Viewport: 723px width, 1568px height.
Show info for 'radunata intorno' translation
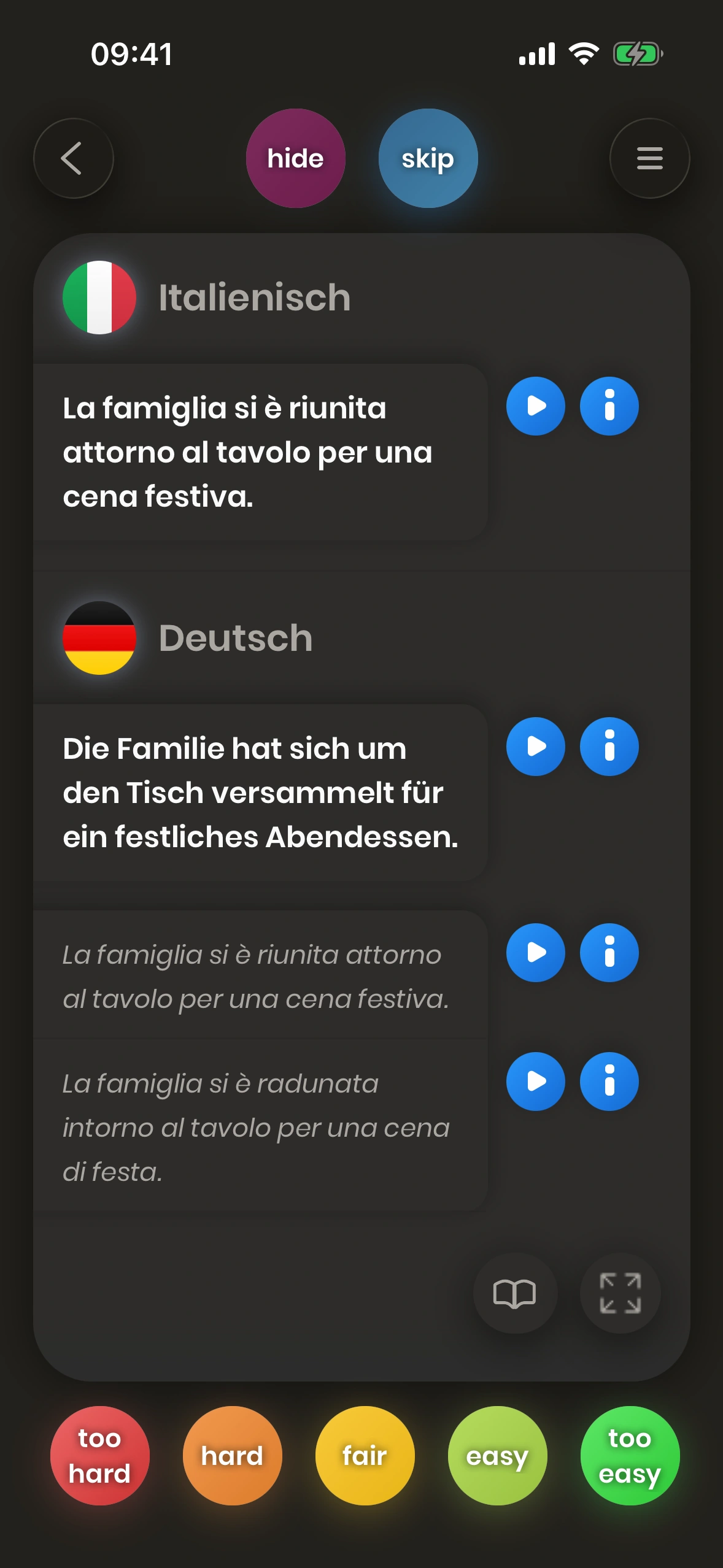click(x=609, y=1082)
